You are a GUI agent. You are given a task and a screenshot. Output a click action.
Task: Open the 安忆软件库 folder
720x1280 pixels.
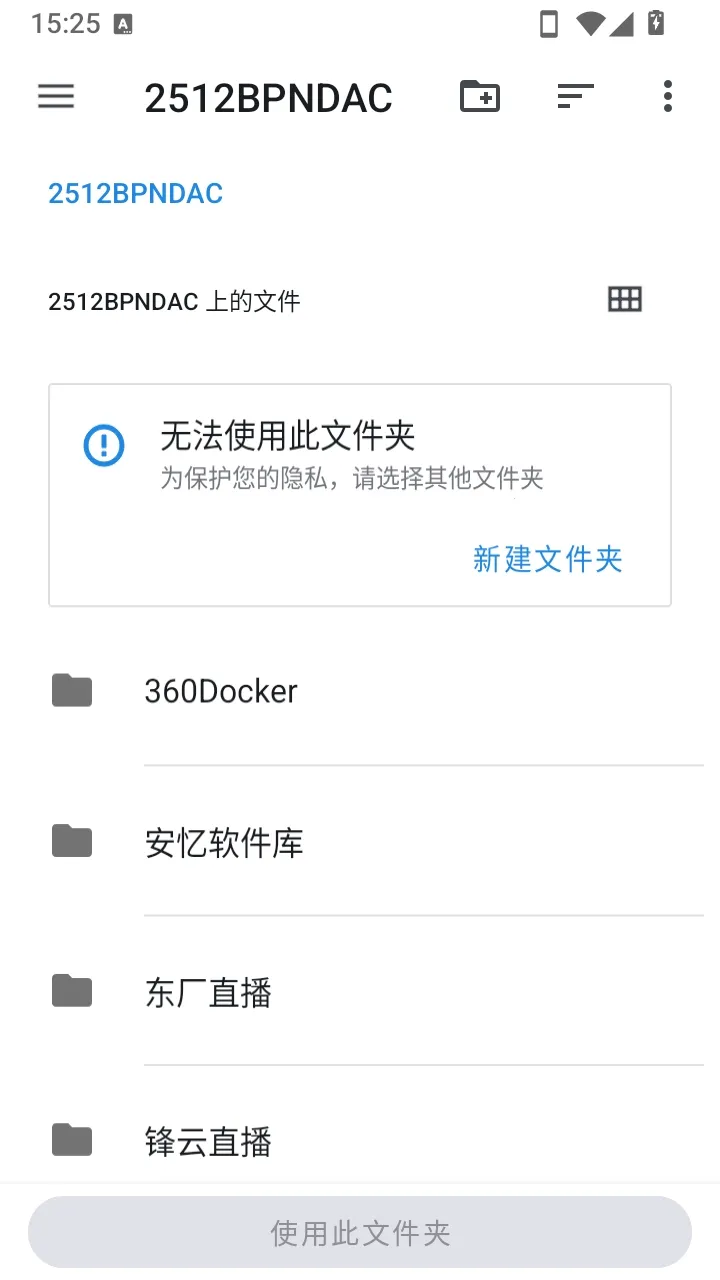pyautogui.click(x=360, y=842)
